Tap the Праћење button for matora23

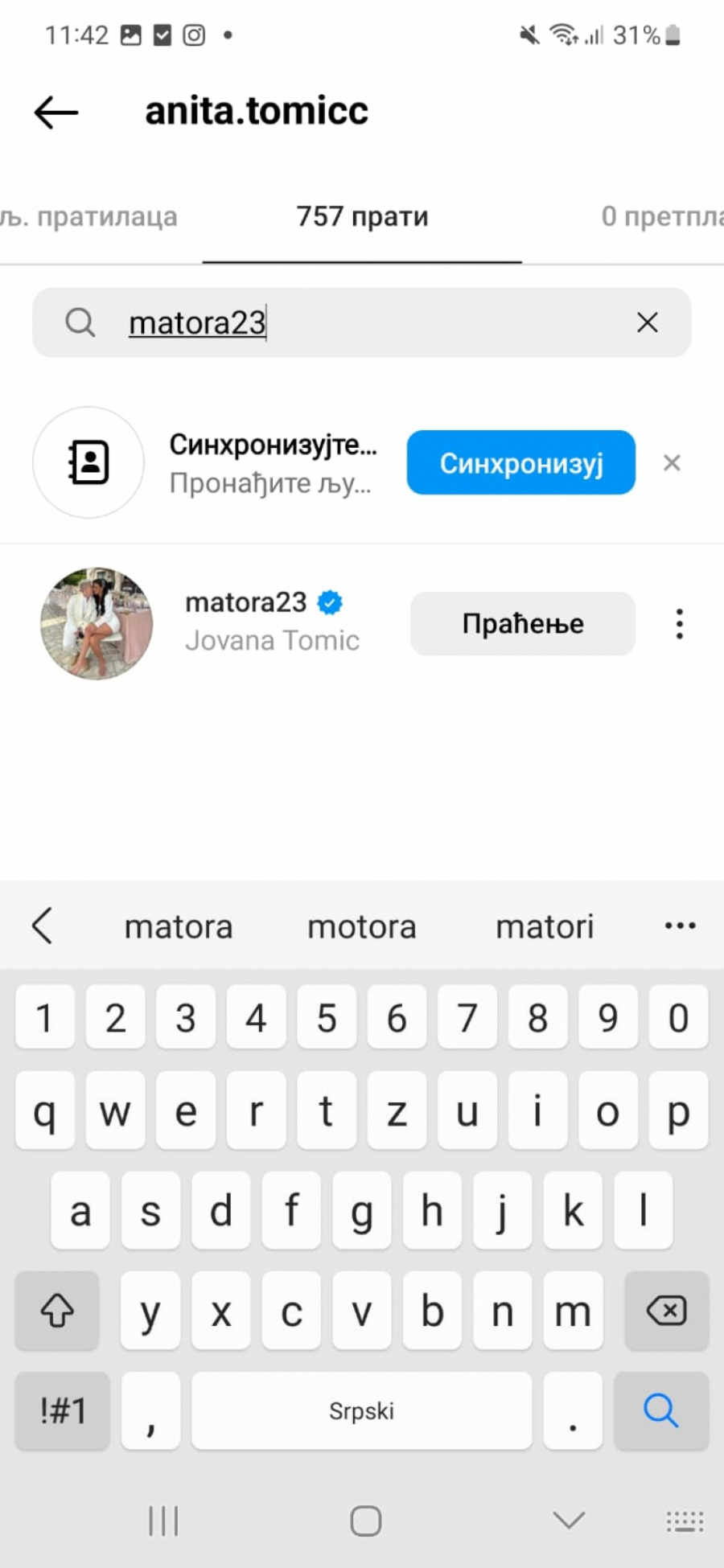(x=522, y=624)
